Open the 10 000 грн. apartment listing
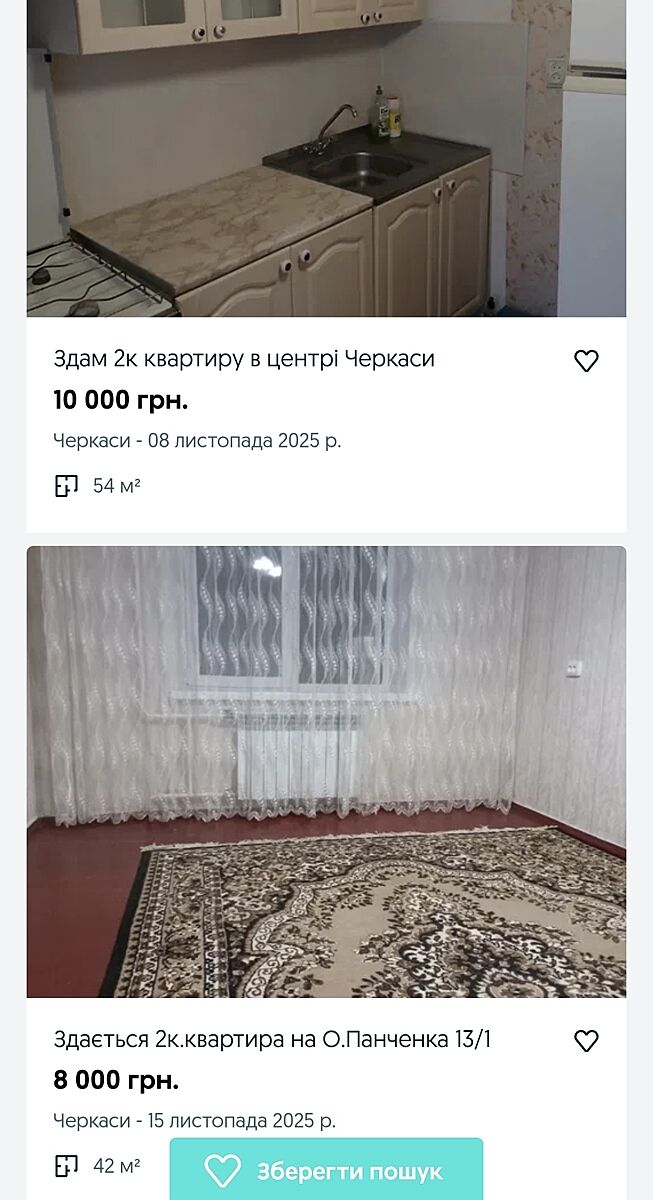 pos(244,359)
